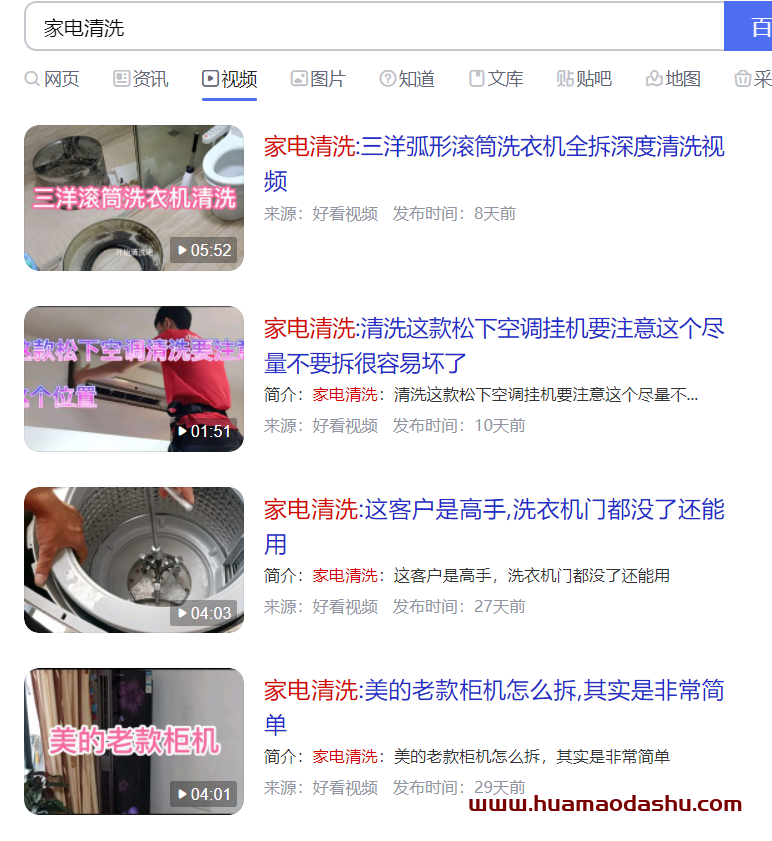Play the 04:03 washing machine drum video

point(134,560)
